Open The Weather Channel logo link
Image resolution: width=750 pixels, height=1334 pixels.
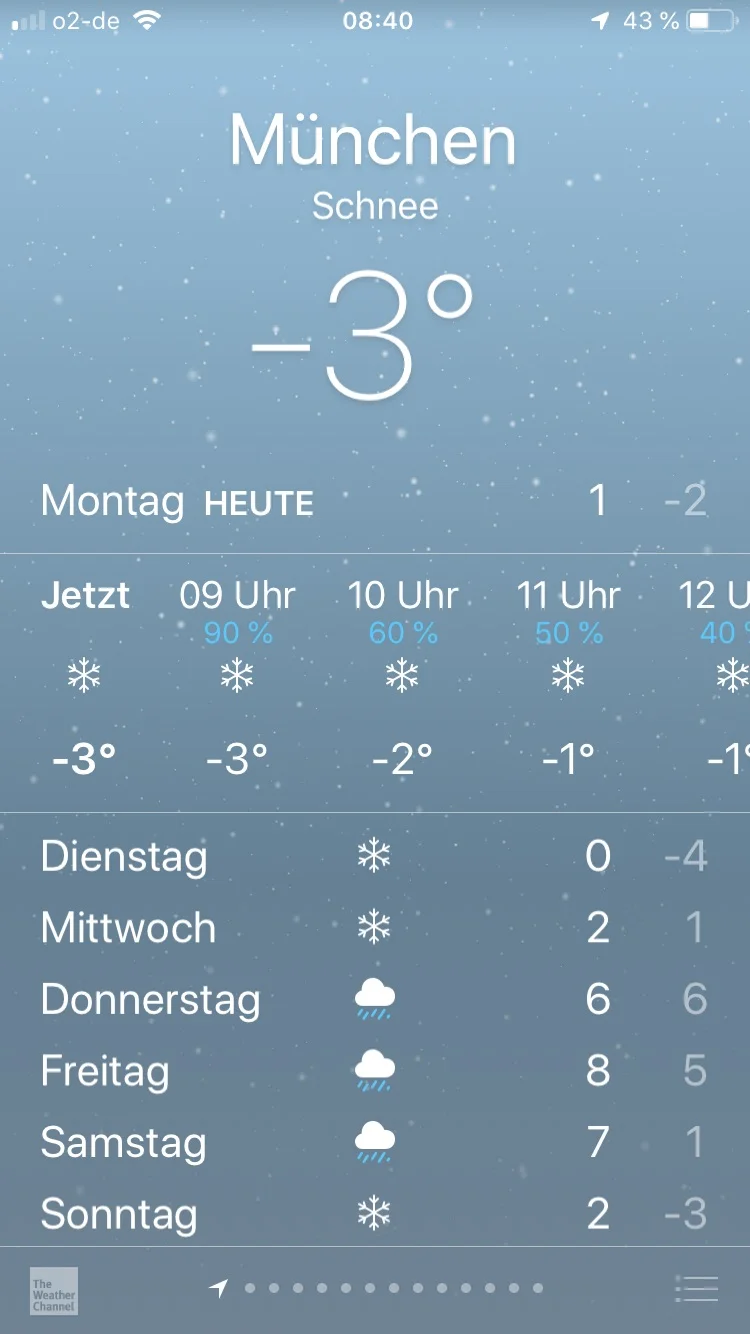pyautogui.click(x=54, y=1291)
